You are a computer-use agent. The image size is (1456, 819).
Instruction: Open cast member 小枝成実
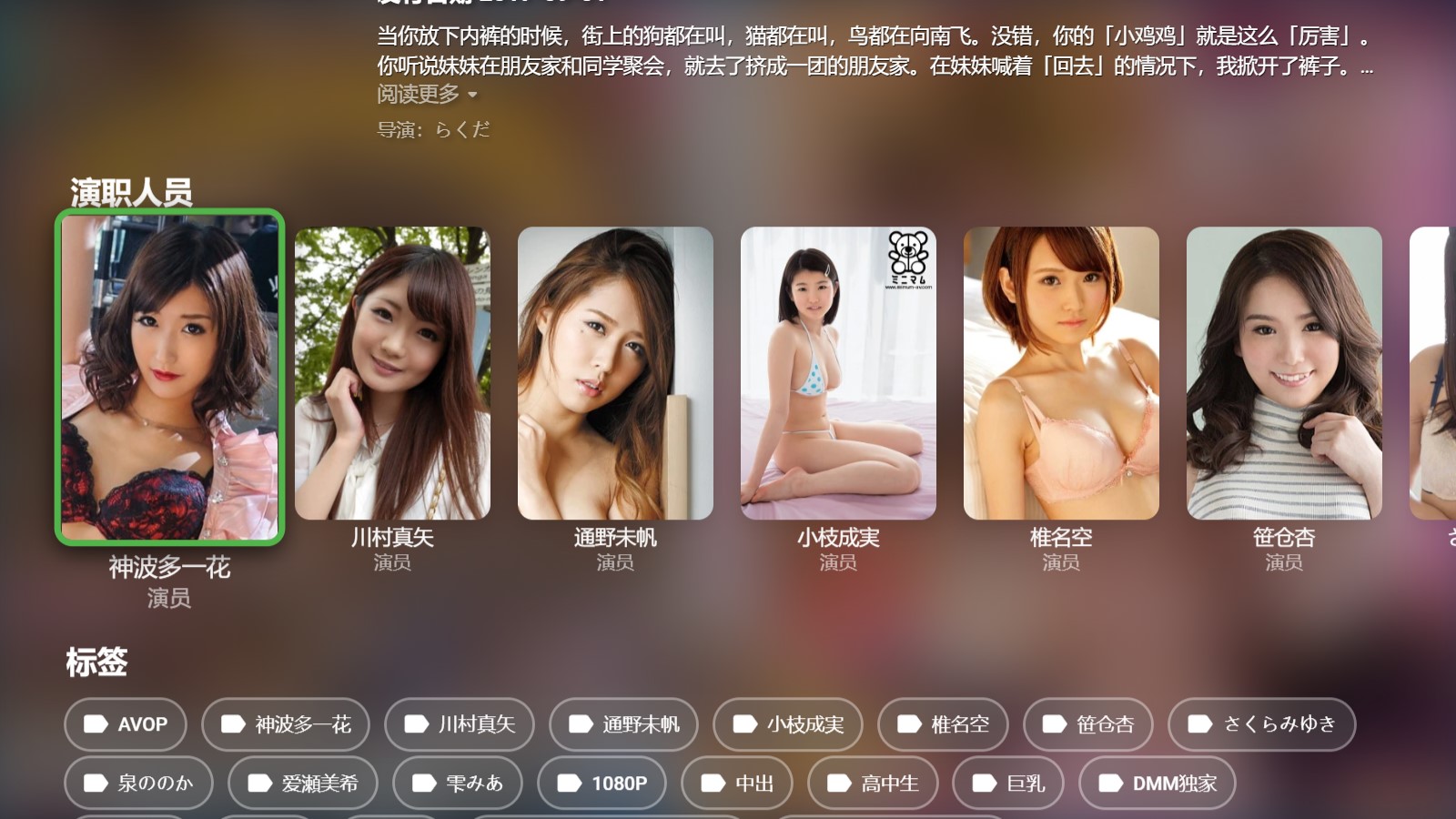click(838, 373)
